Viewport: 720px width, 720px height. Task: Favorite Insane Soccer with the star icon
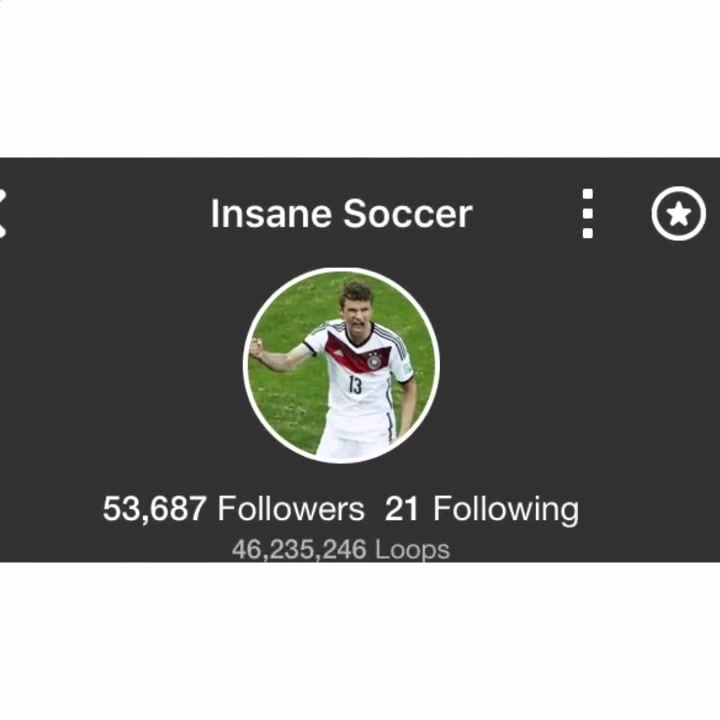point(678,214)
